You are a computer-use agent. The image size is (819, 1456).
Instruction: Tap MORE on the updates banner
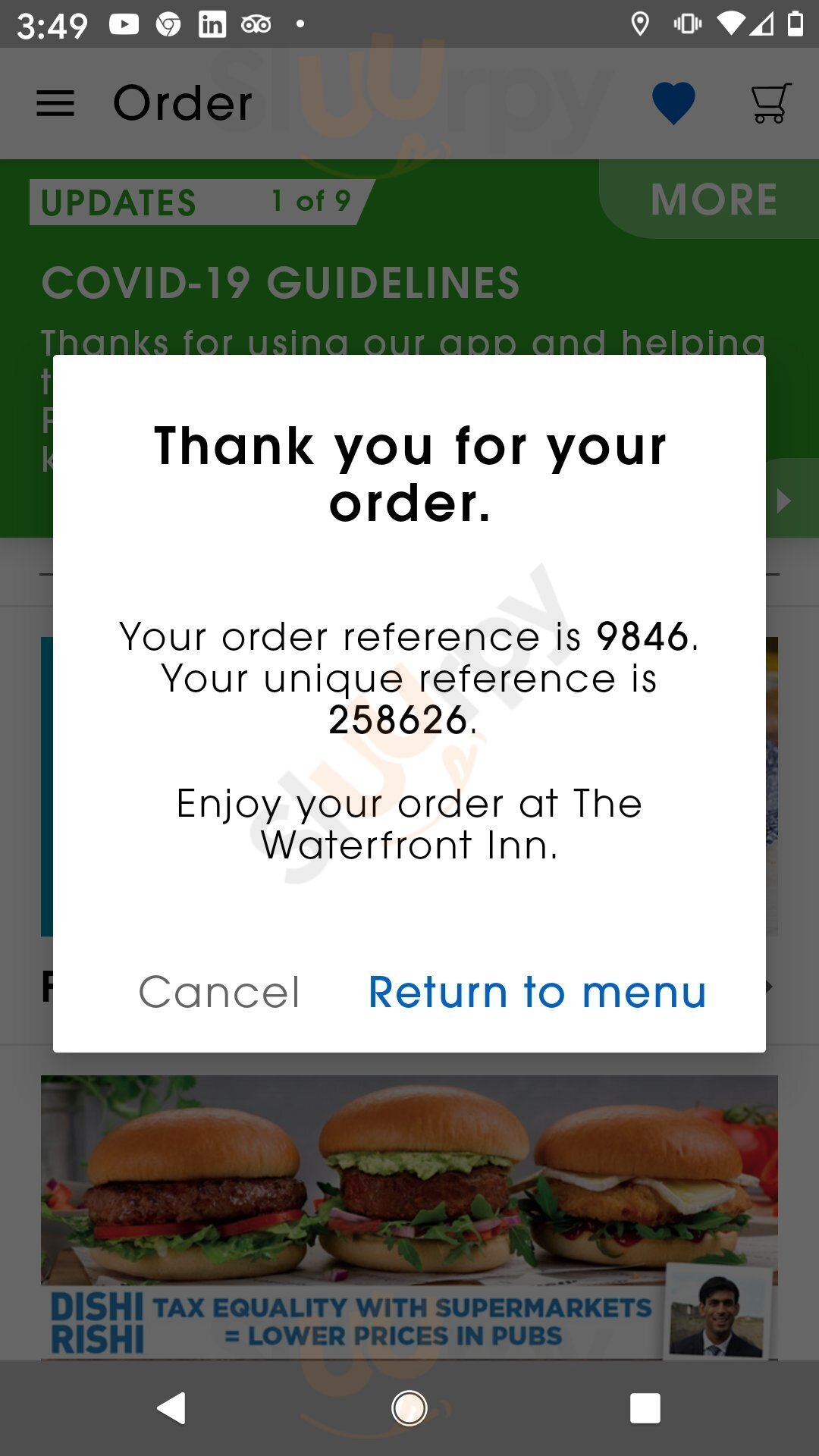[714, 199]
